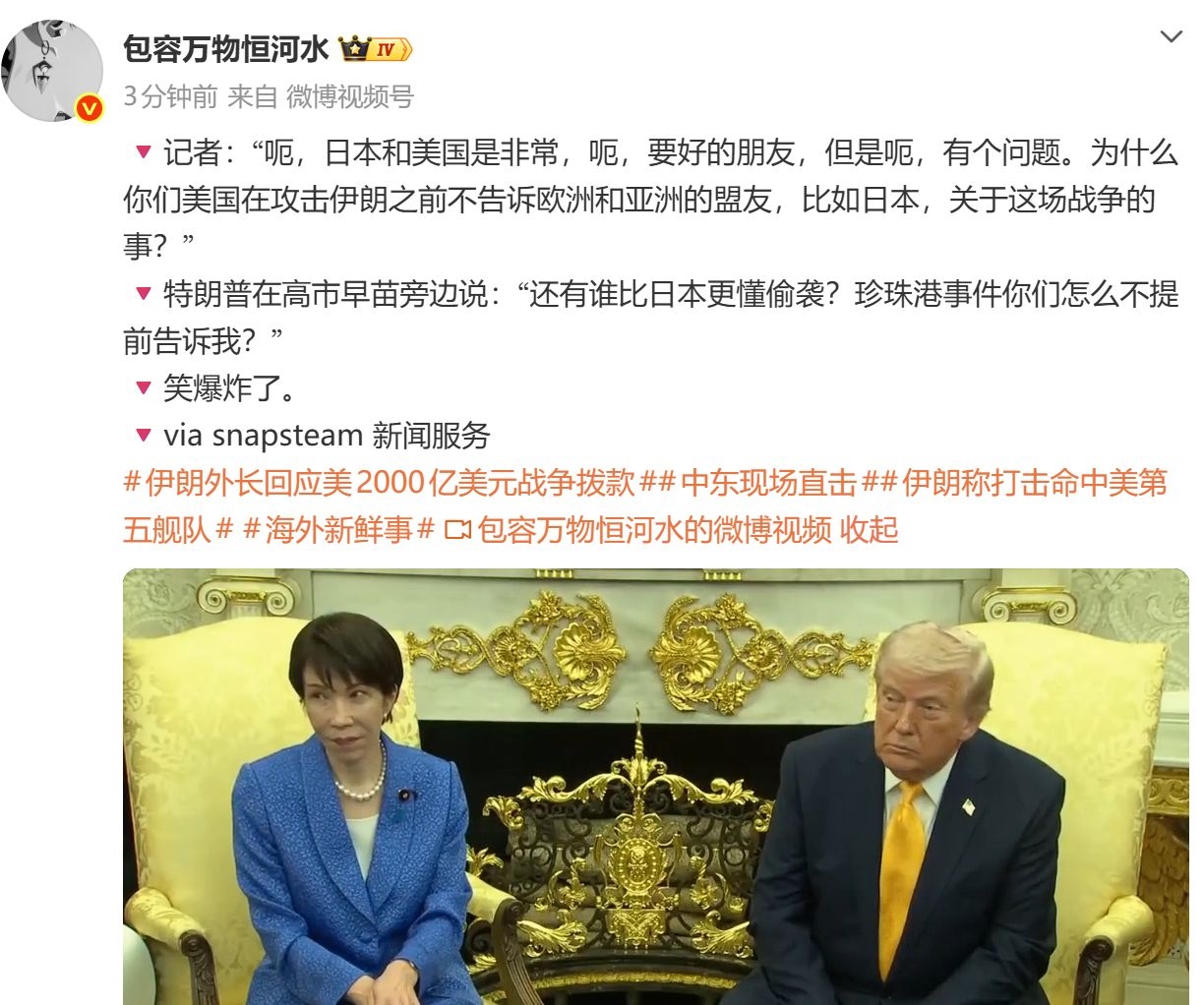Image resolution: width=1204 pixels, height=1005 pixels.
Task: Open hashtag 海外新鲜事
Action: coord(338,530)
